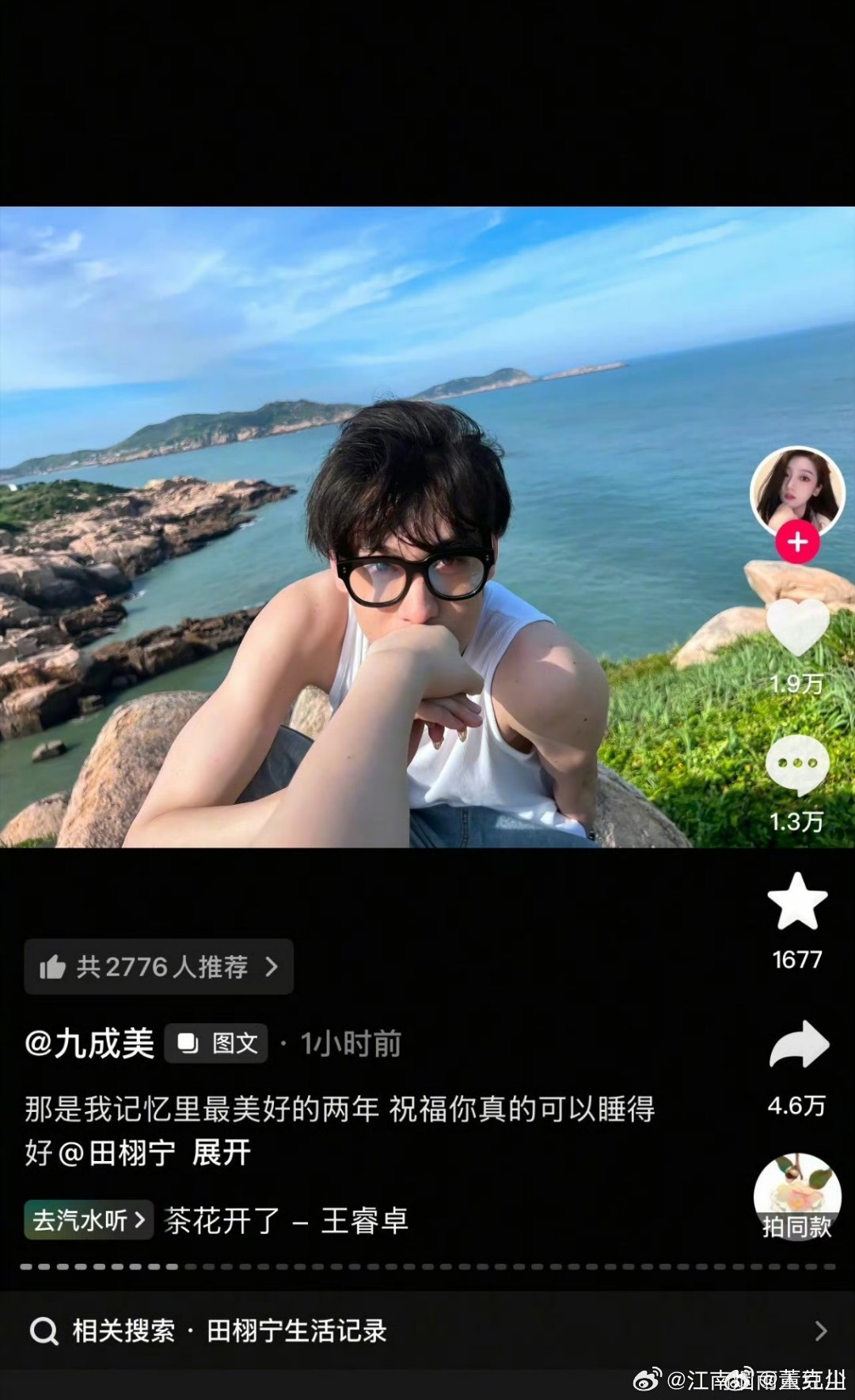
Task: Like the post with the heart icon
Action: 796,629
